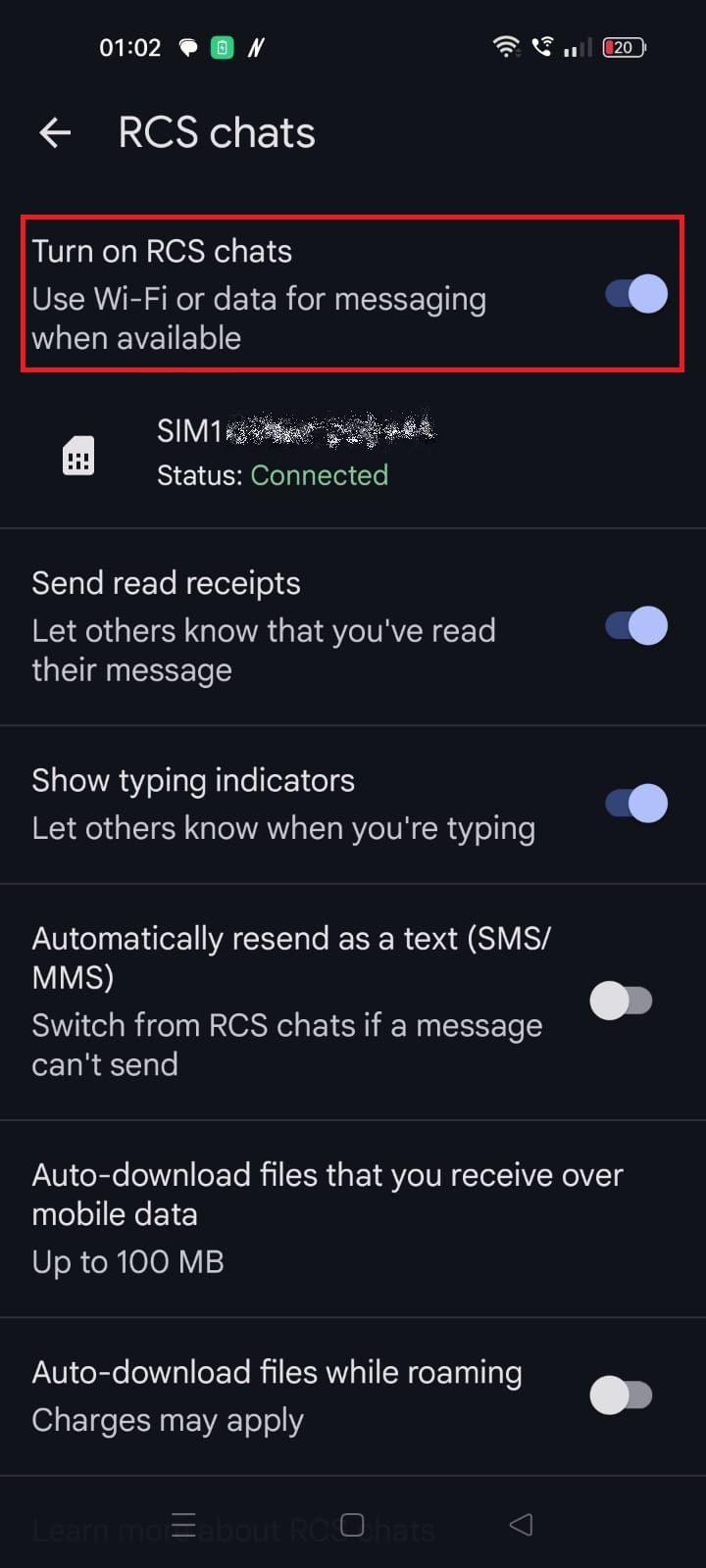Enable Auto-download files while roaming
706x1568 pixels.
coord(621,1396)
